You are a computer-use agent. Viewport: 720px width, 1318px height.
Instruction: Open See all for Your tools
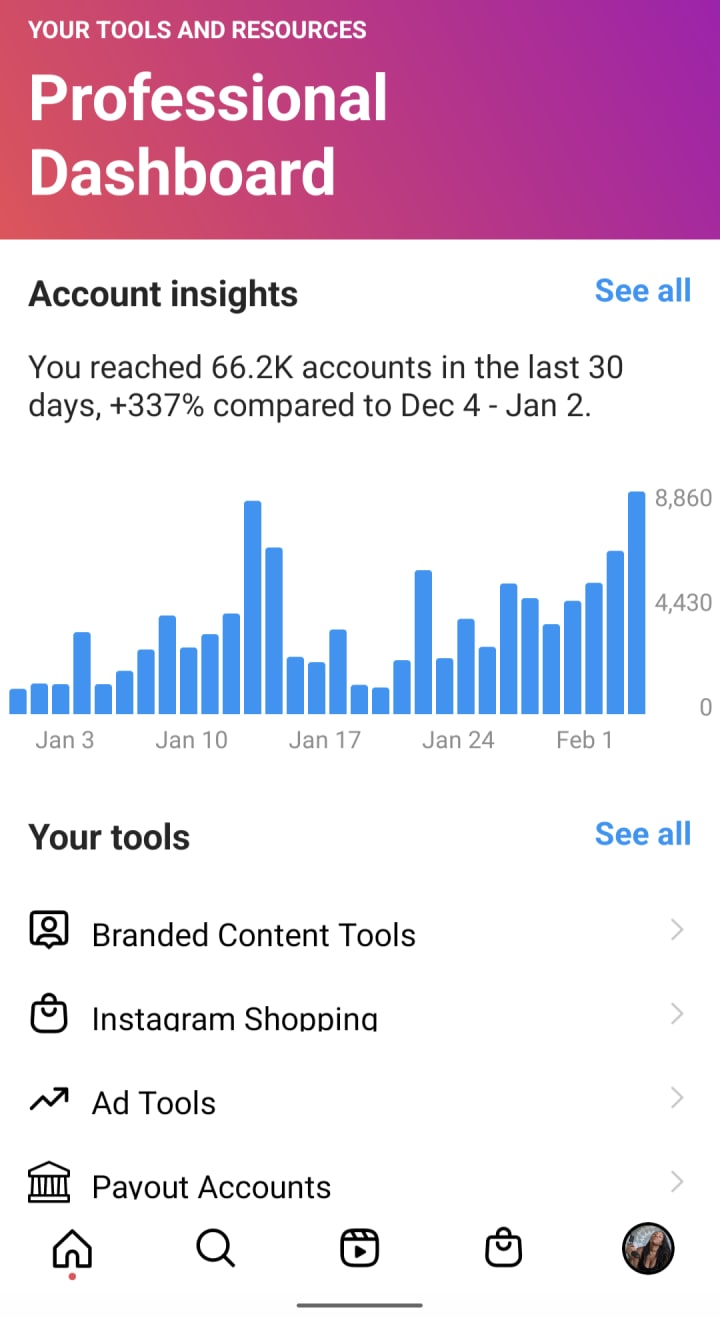point(642,834)
